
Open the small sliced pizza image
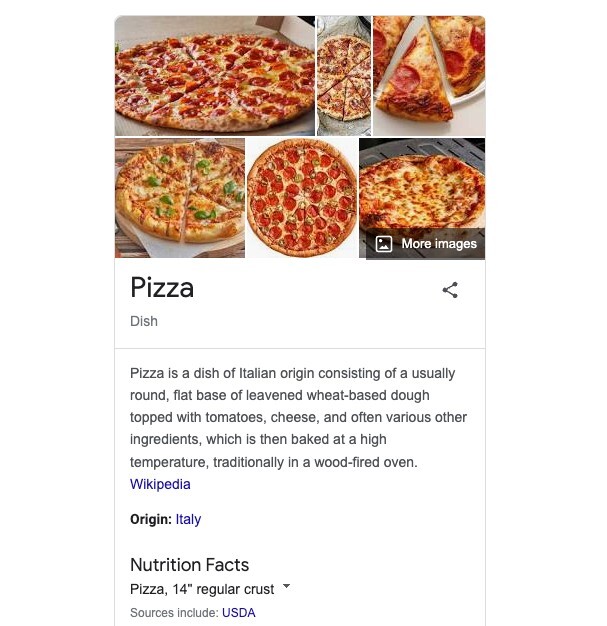[344, 76]
